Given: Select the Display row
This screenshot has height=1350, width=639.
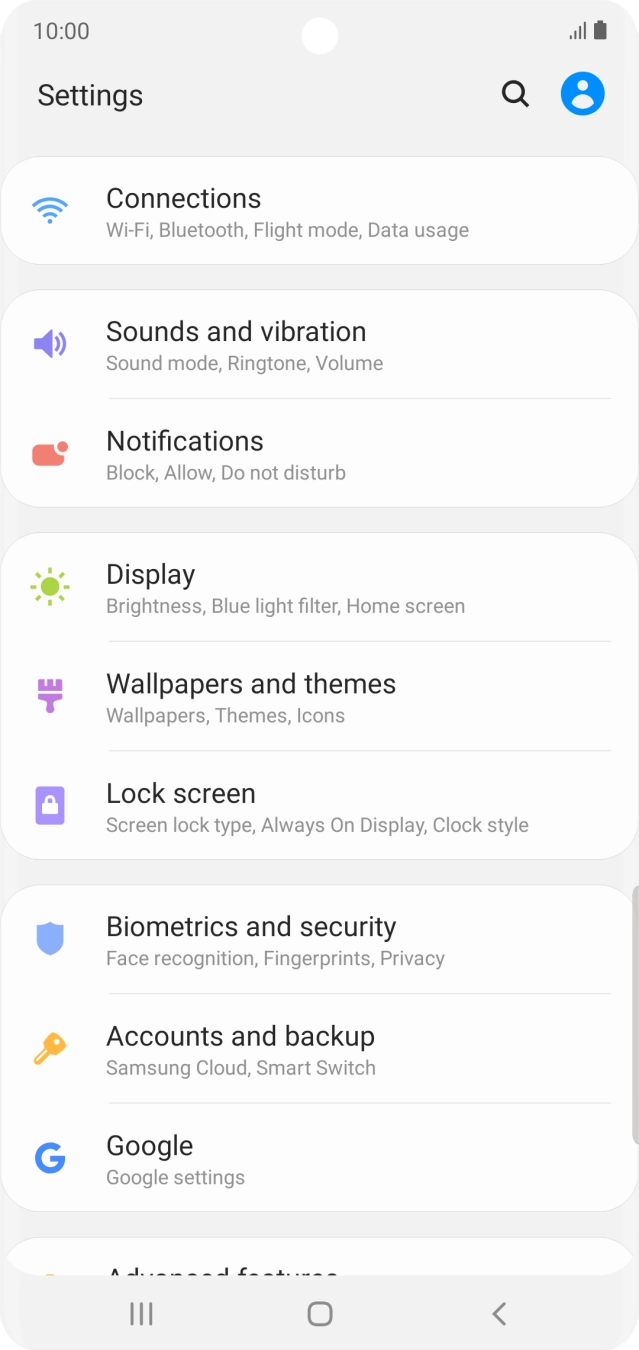Looking at the screenshot, I should (320, 588).
